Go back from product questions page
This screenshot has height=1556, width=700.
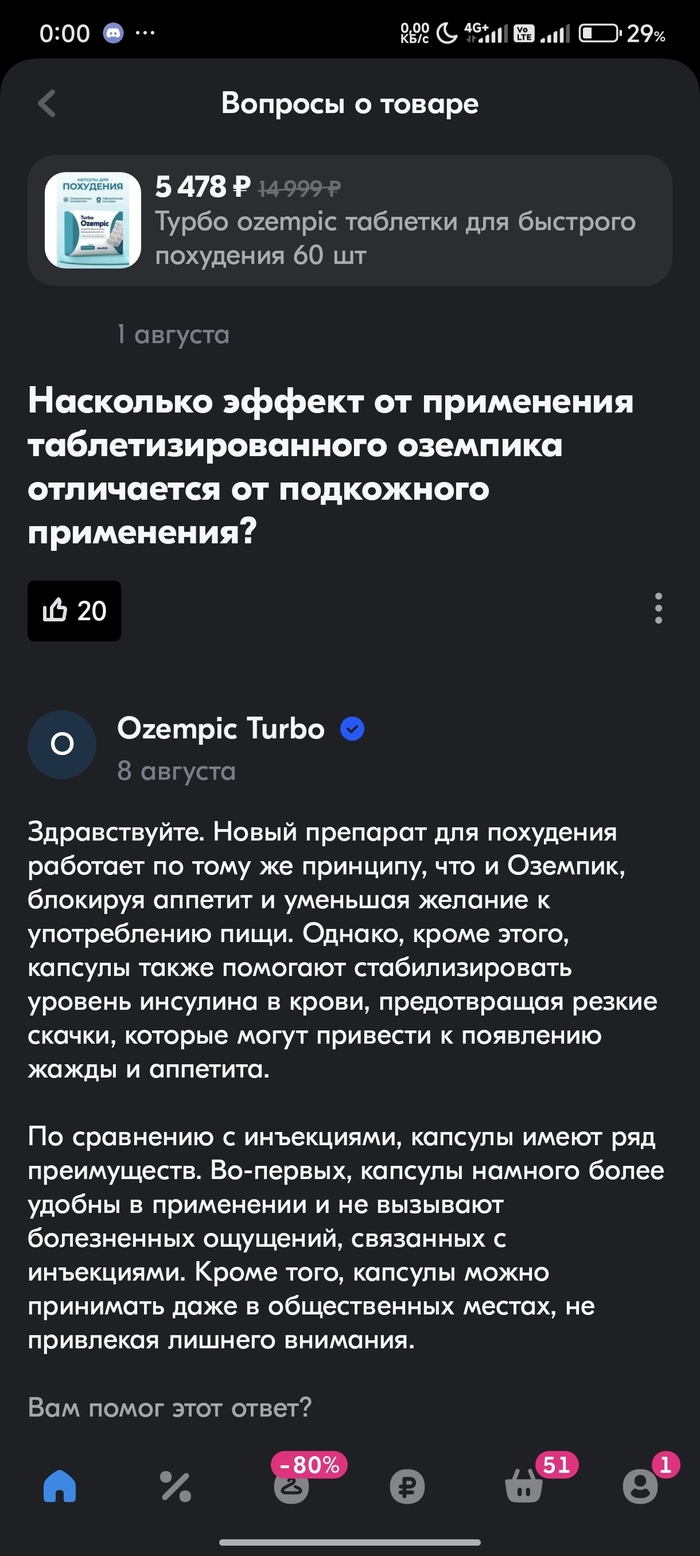[x=47, y=103]
